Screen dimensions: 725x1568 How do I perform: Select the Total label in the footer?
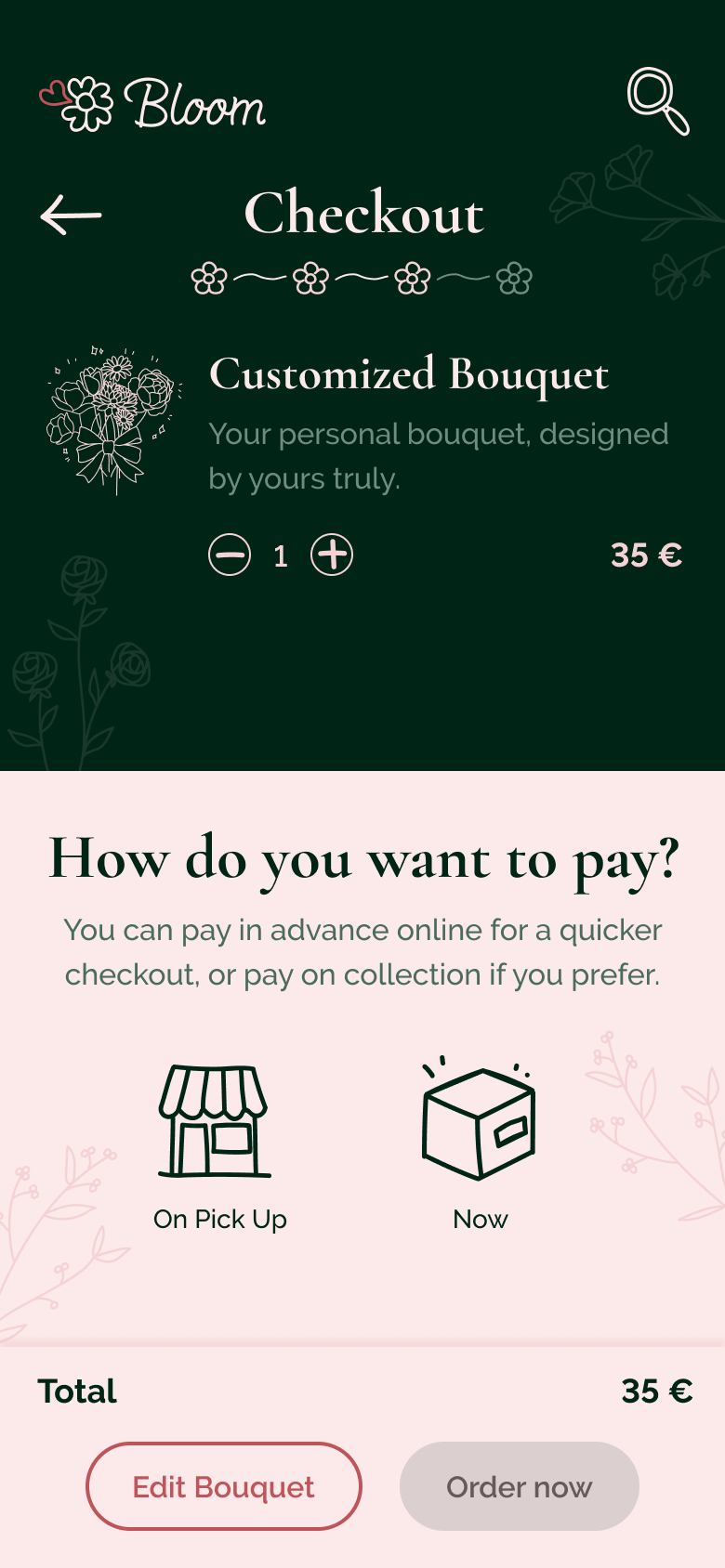pyautogui.click(x=76, y=1391)
